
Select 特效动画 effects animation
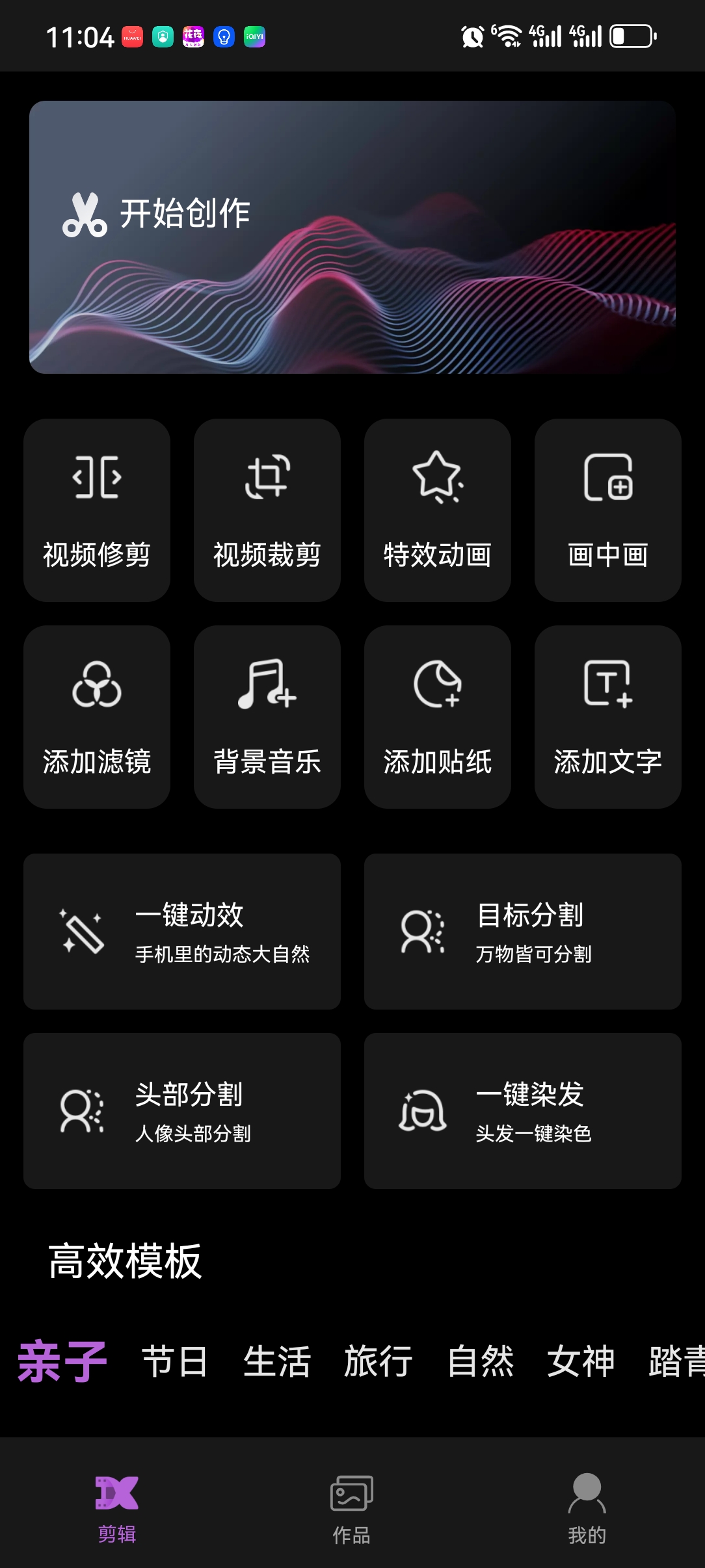click(x=438, y=510)
